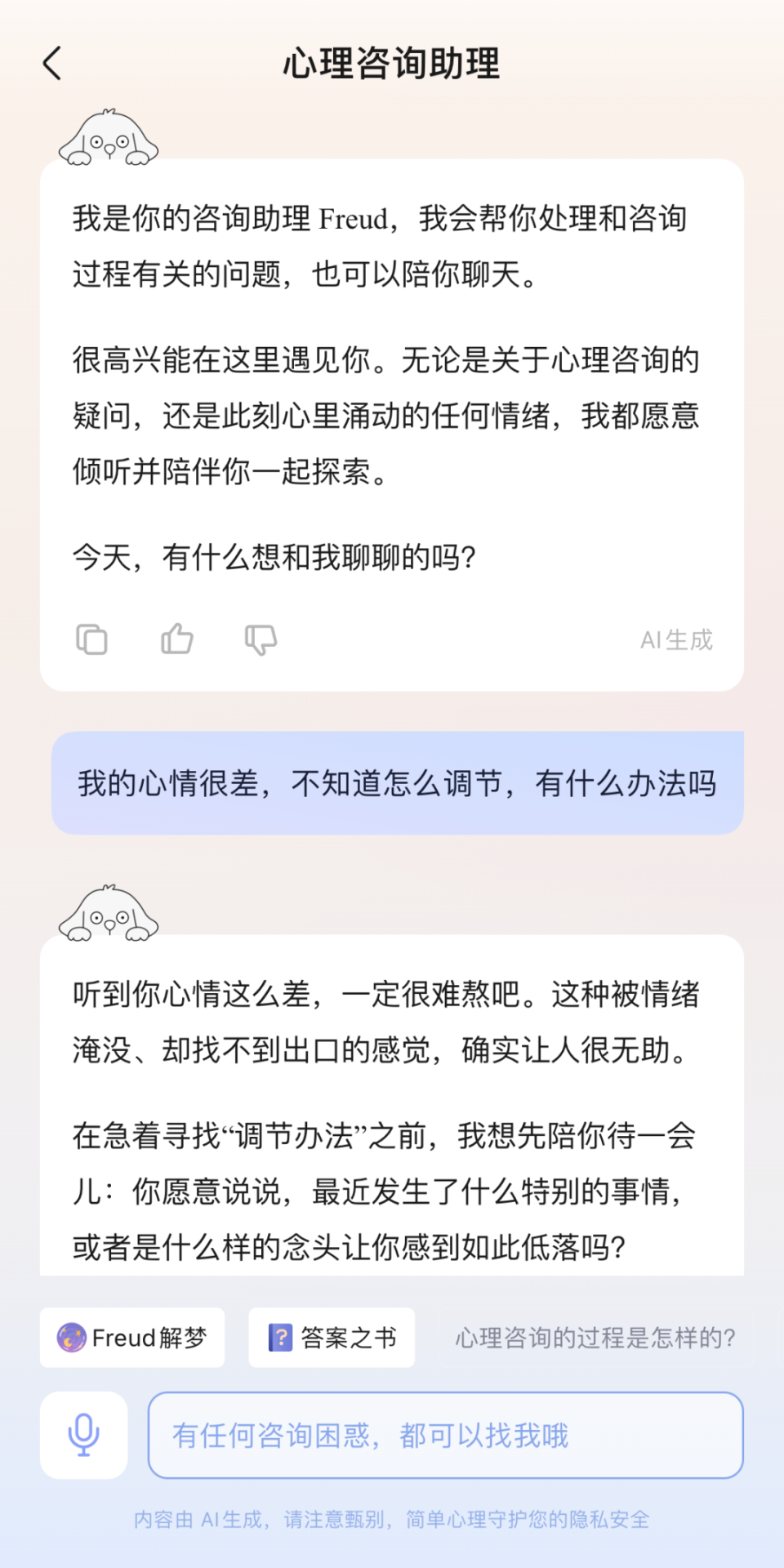
Task: Like Freud's welcome message
Action: 176,639
